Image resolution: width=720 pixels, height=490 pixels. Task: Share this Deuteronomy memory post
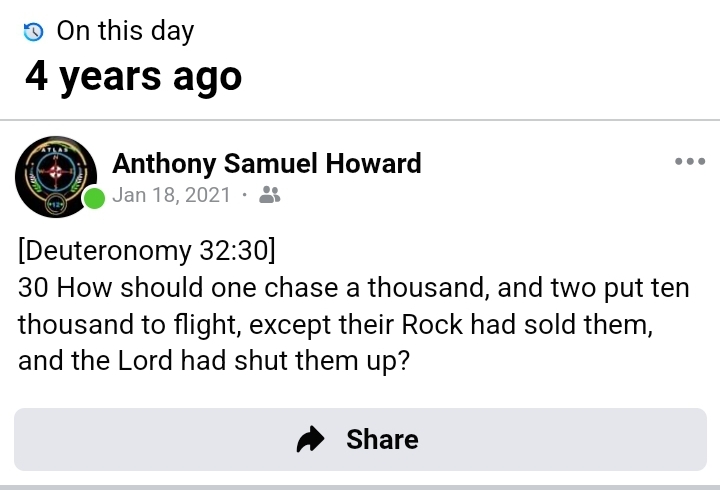tap(360, 439)
